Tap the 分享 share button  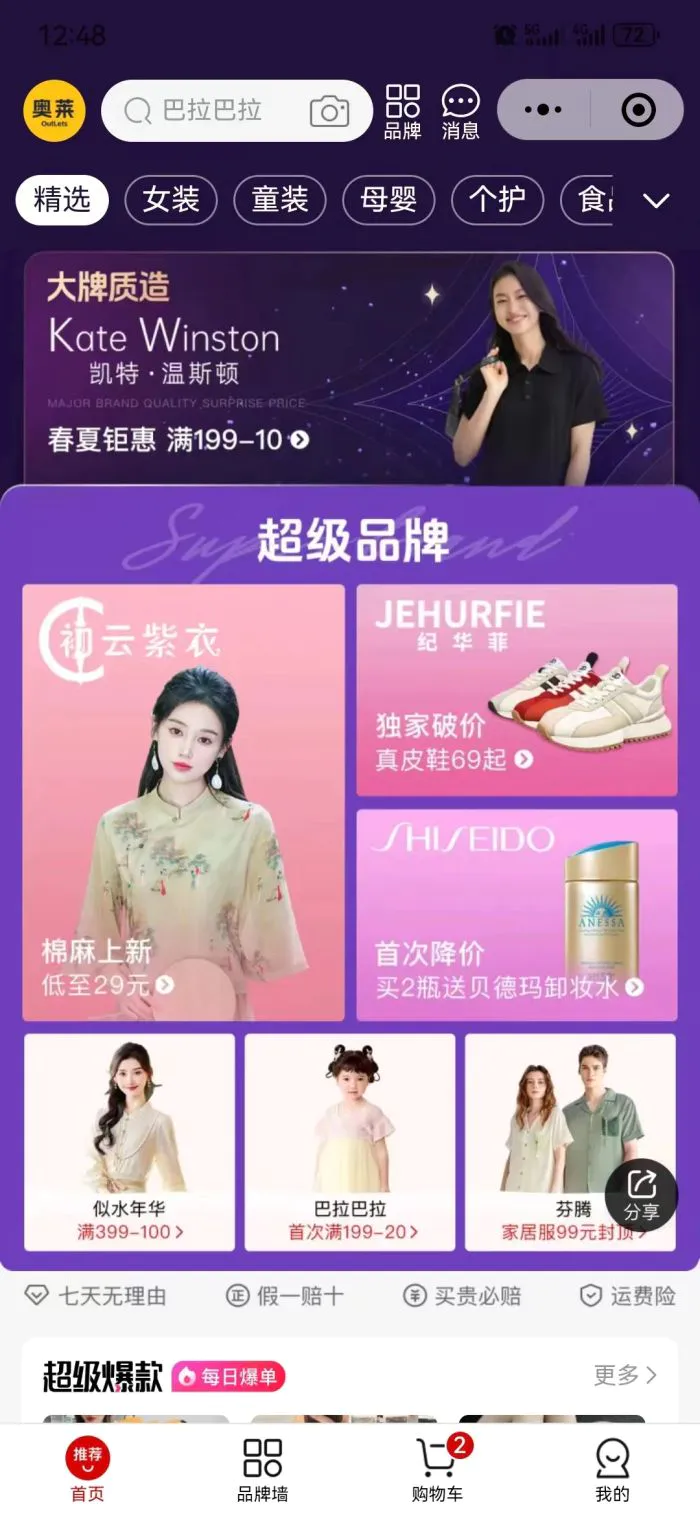click(641, 1194)
